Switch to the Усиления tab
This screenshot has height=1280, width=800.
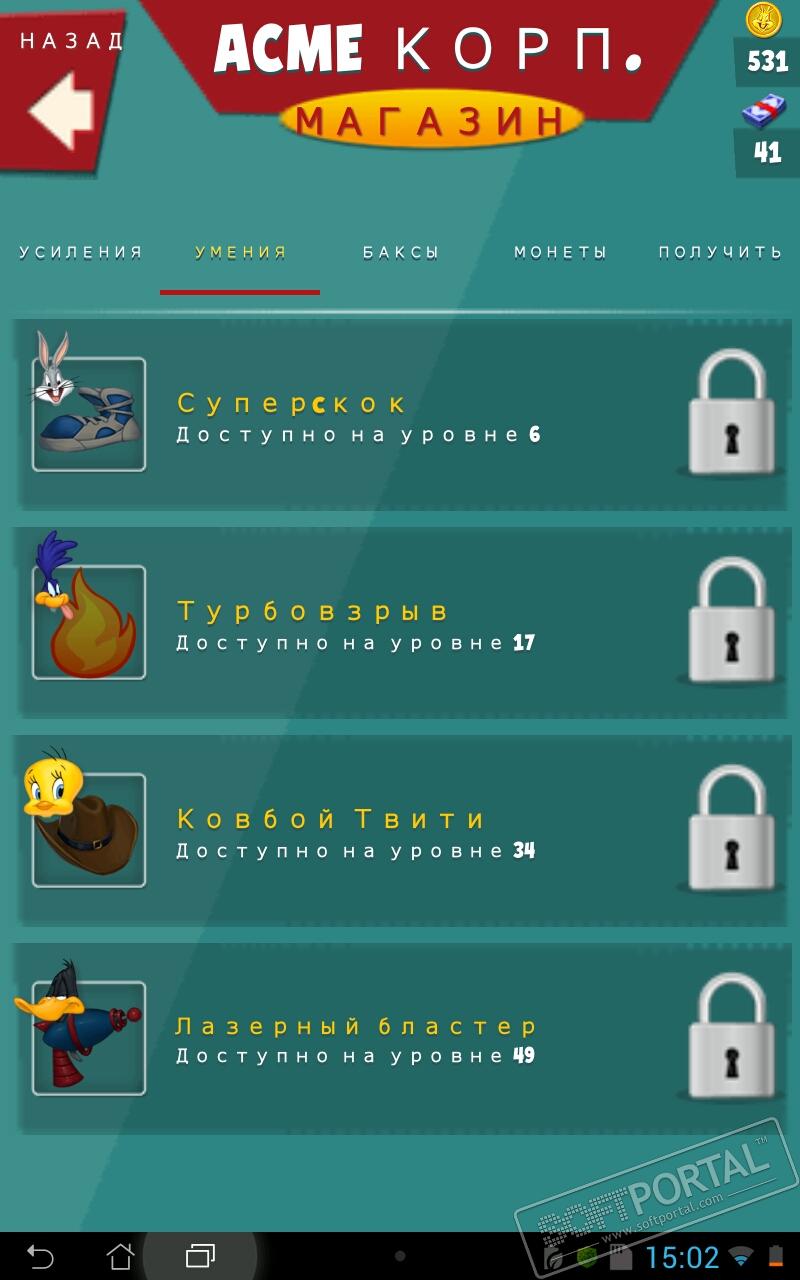80,252
